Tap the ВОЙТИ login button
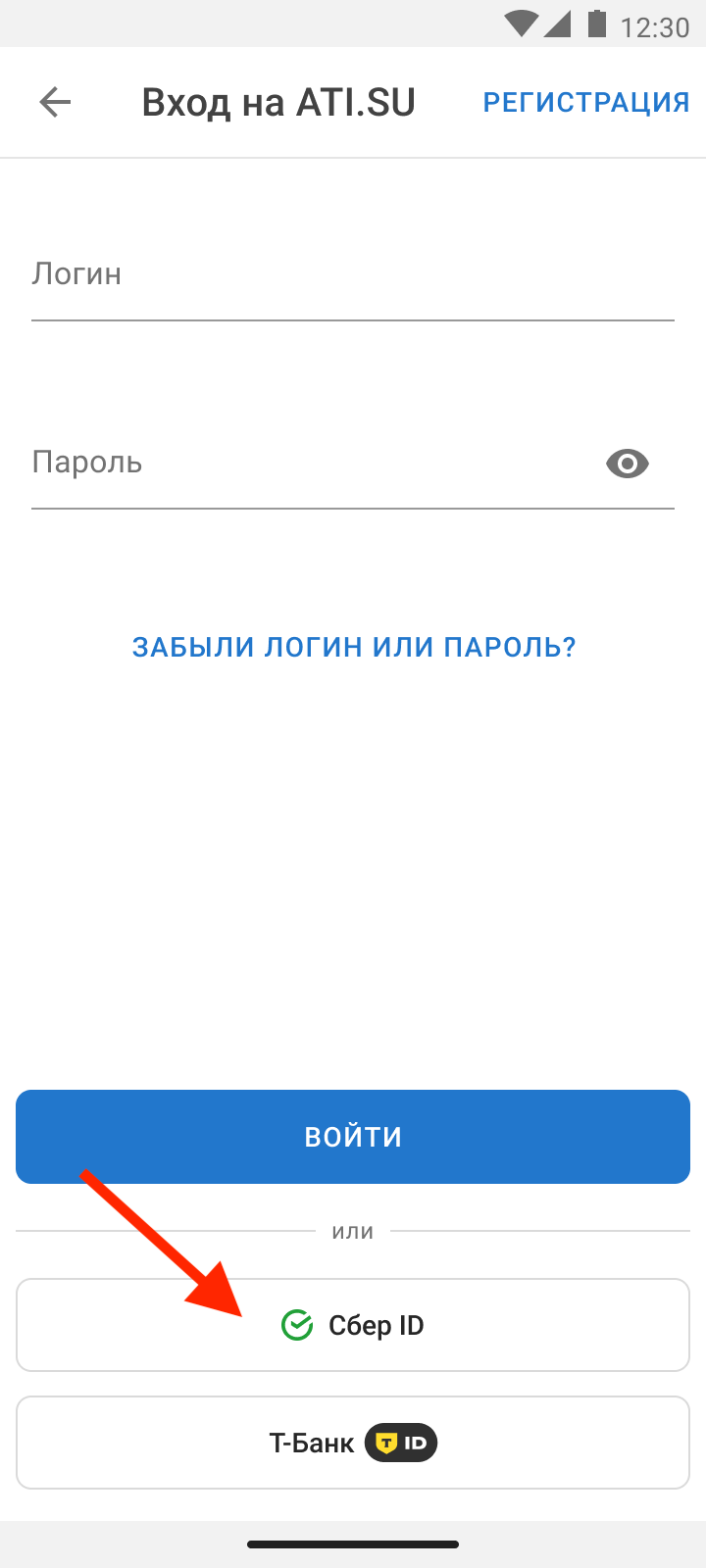Image resolution: width=706 pixels, height=1568 pixels. tap(353, 1137)
